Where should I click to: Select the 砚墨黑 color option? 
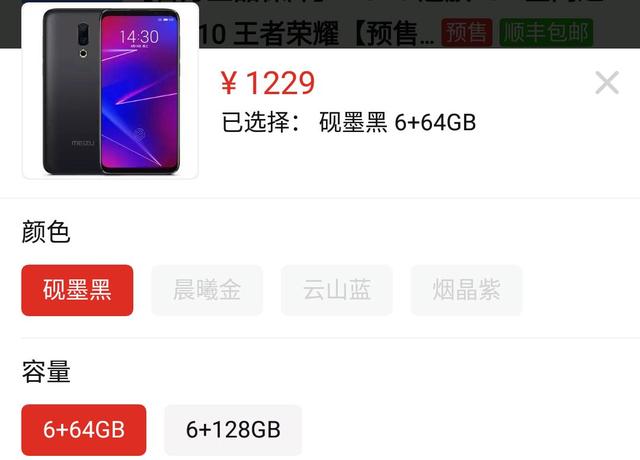77,291
